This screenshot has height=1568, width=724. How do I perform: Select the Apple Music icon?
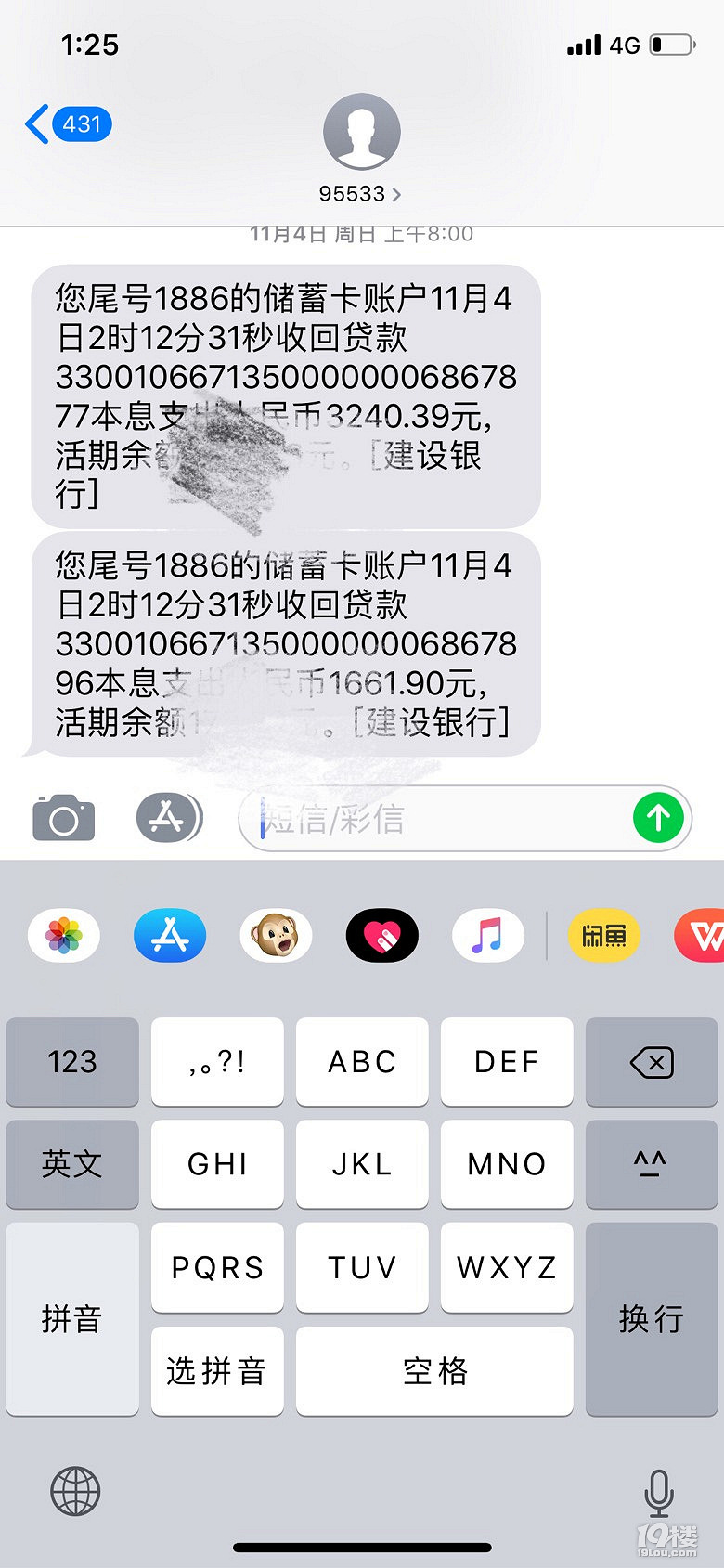487,936
